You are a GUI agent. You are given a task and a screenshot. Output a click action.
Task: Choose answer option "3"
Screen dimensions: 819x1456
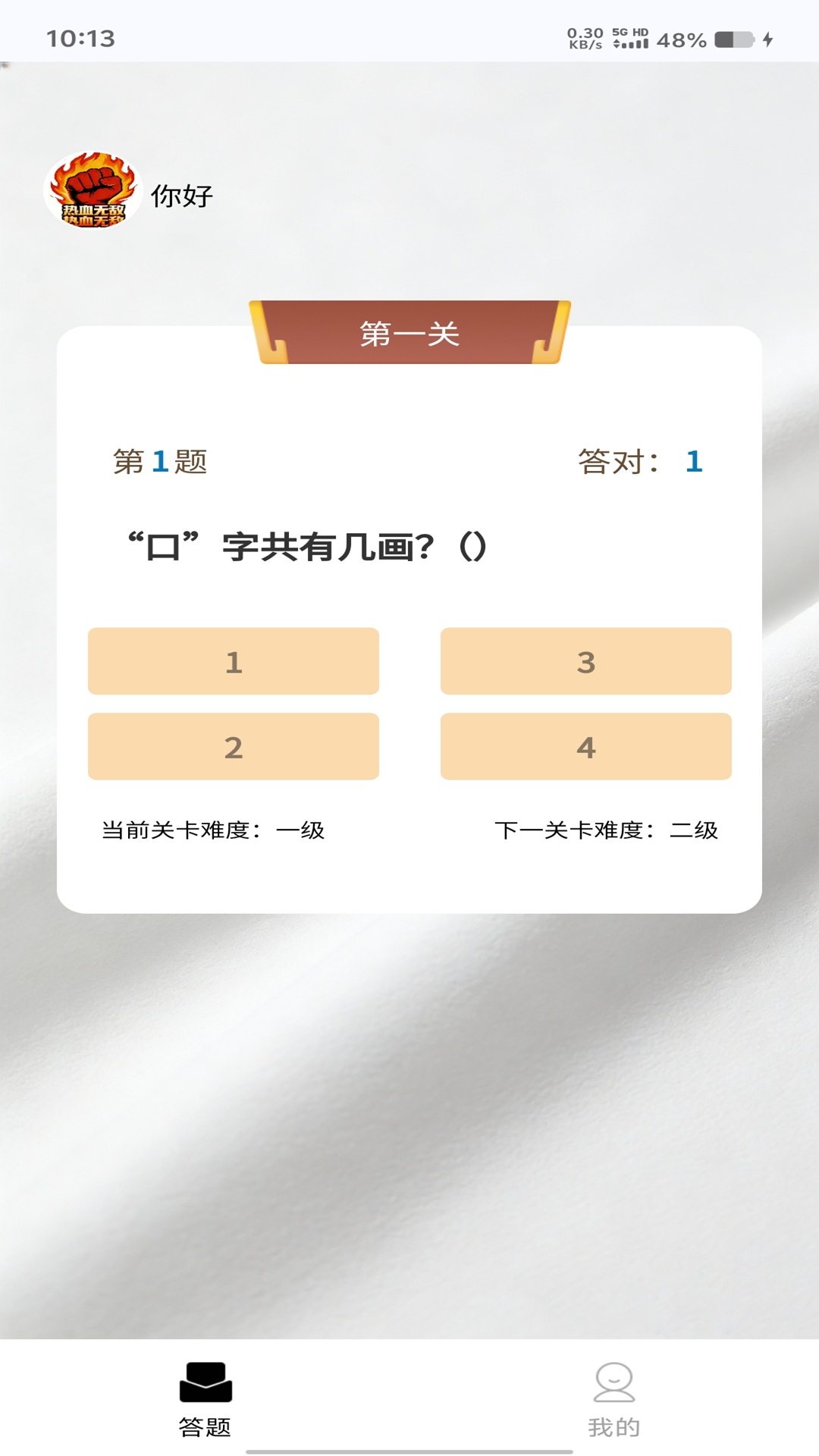[x=585, y=661]
